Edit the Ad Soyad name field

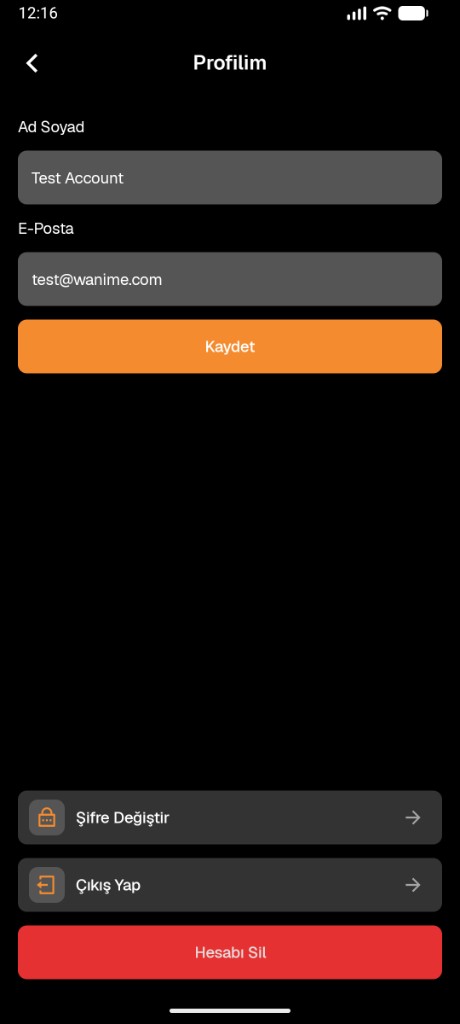230,178
